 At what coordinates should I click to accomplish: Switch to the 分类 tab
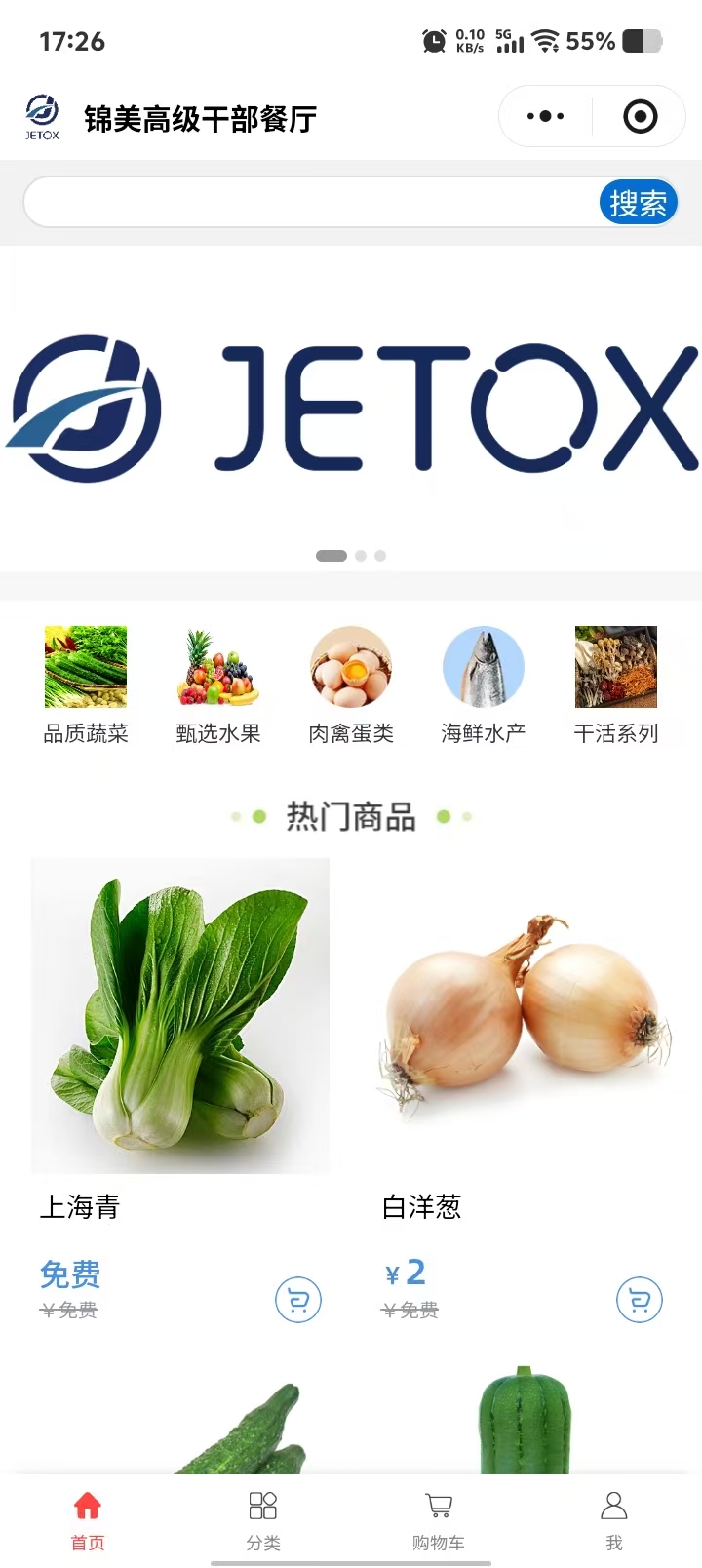pyautogui.click(x=263, y=1519)
